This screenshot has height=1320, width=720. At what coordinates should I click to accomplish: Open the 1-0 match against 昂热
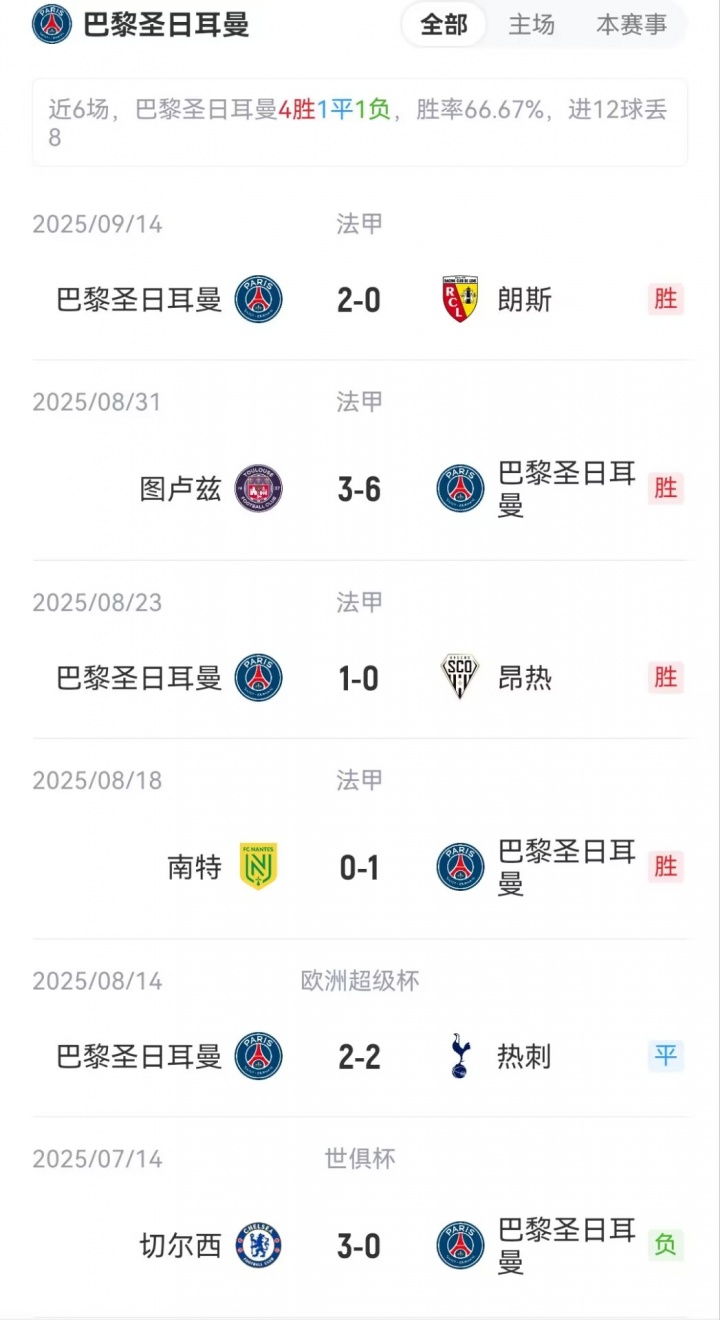(359, 678)
